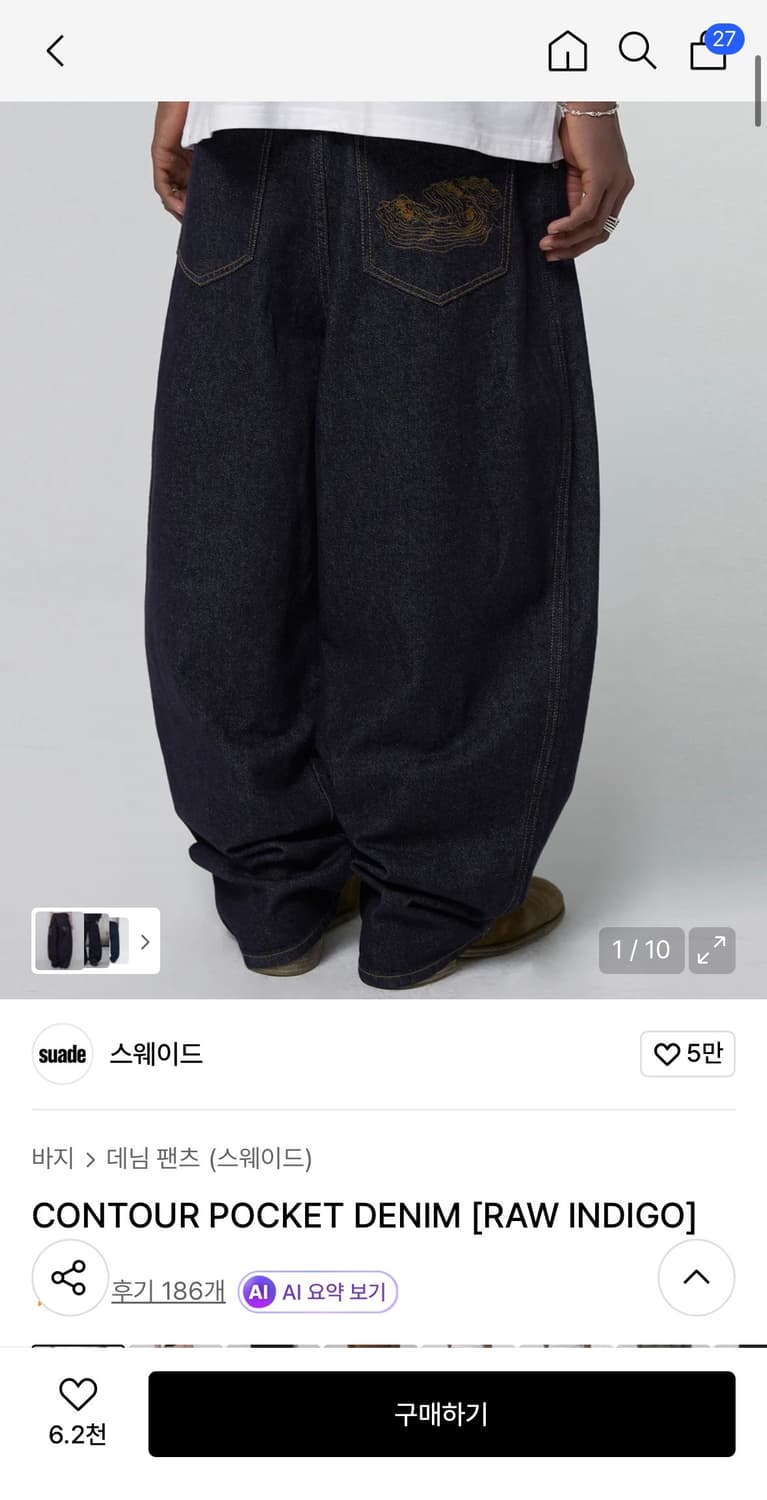This screenshot has height=1500, width=767.
Task: Tap the home icon in the top bar
Action: tap(566, 51)
